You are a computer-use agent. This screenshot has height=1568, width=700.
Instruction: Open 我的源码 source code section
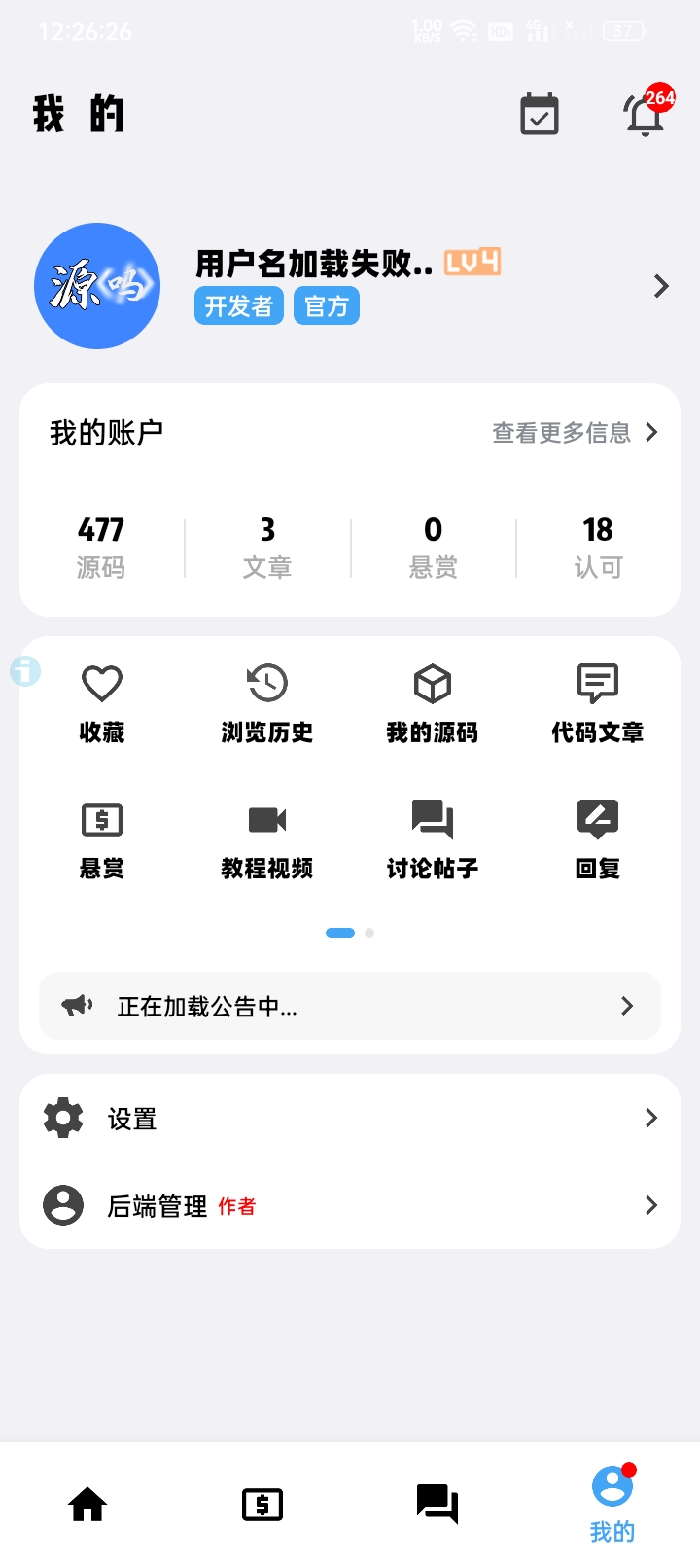(432, 700)
